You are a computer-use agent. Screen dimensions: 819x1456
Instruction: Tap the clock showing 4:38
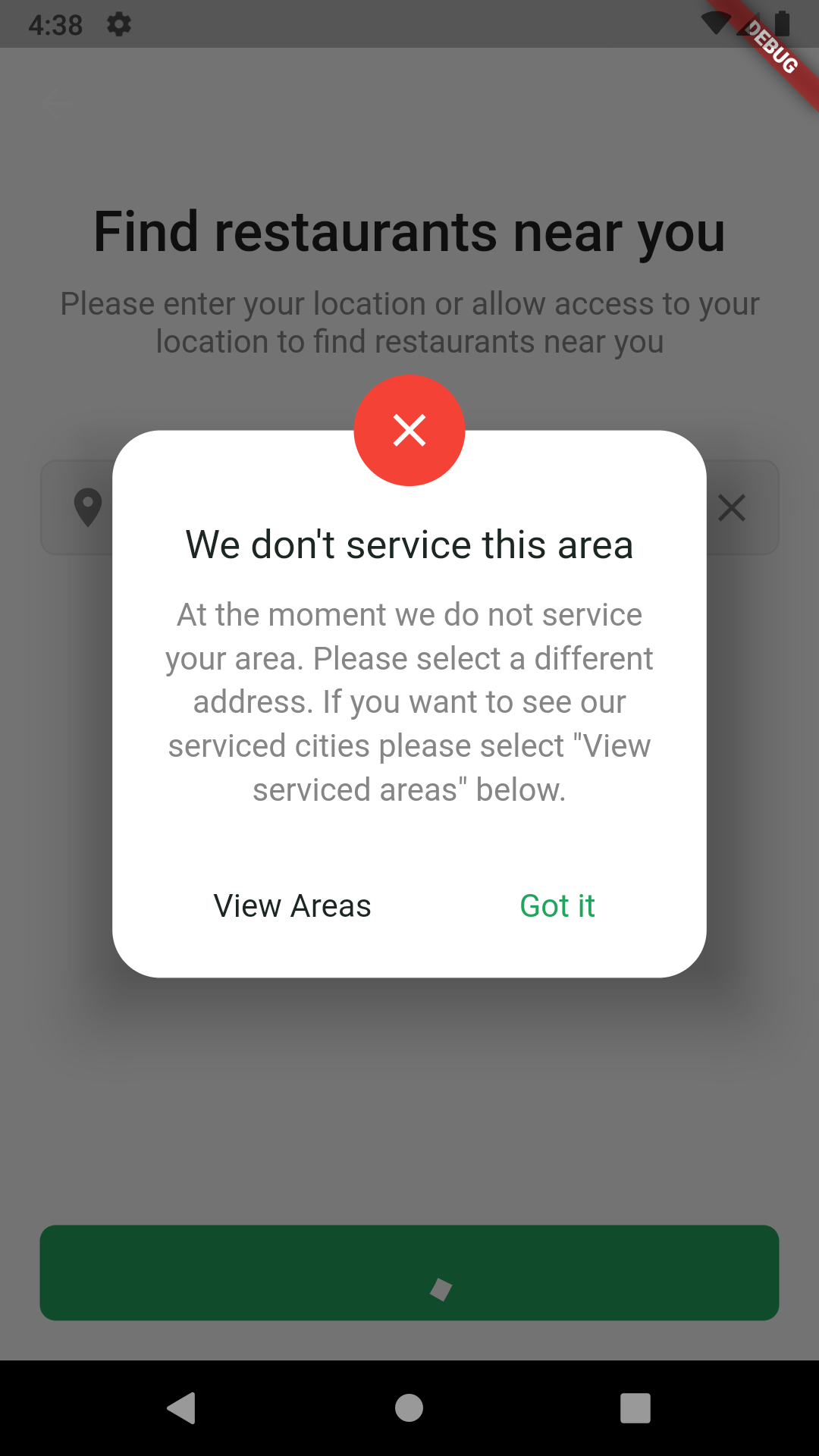[55, 24]
